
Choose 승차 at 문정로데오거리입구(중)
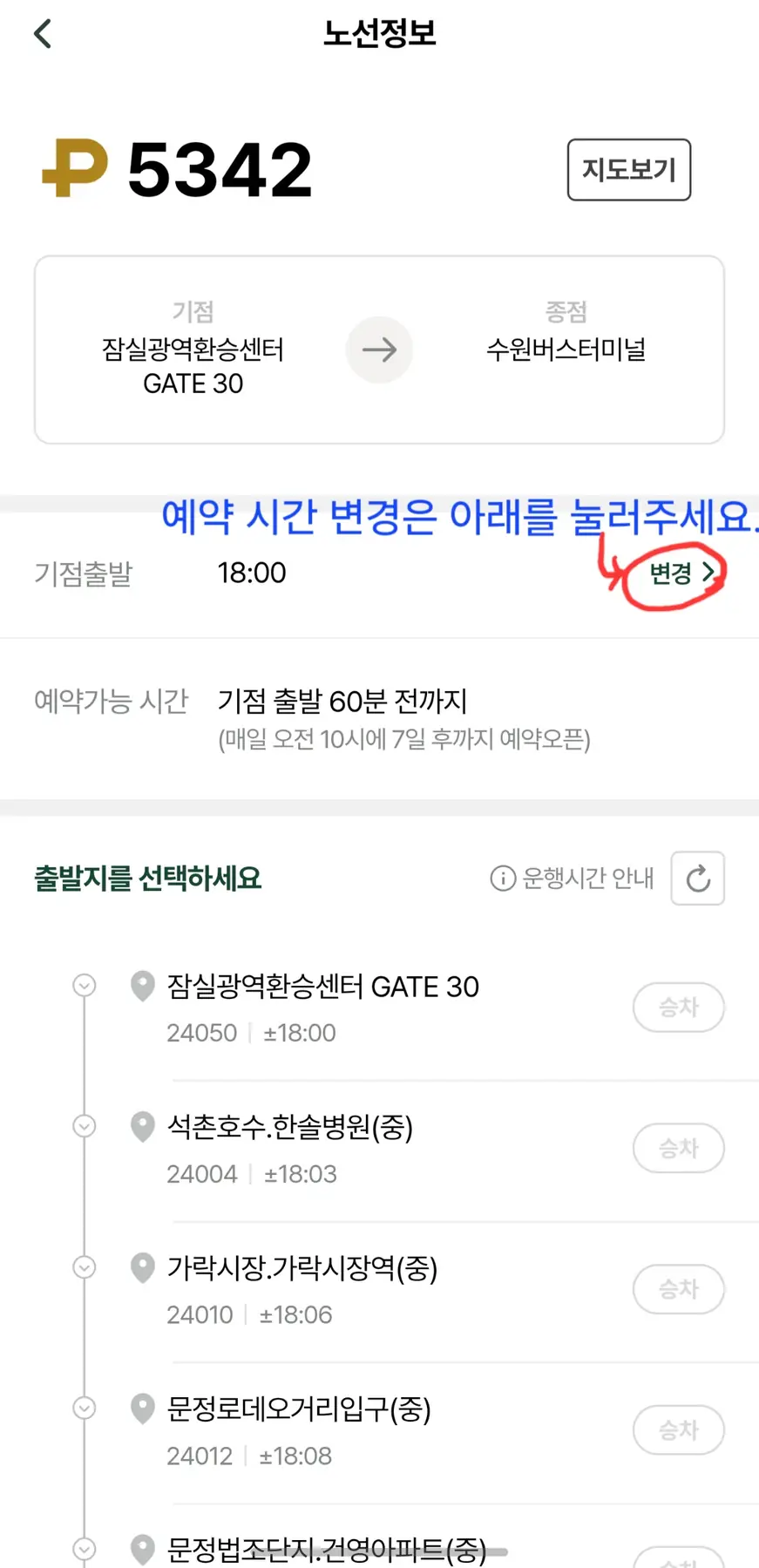678,1430
